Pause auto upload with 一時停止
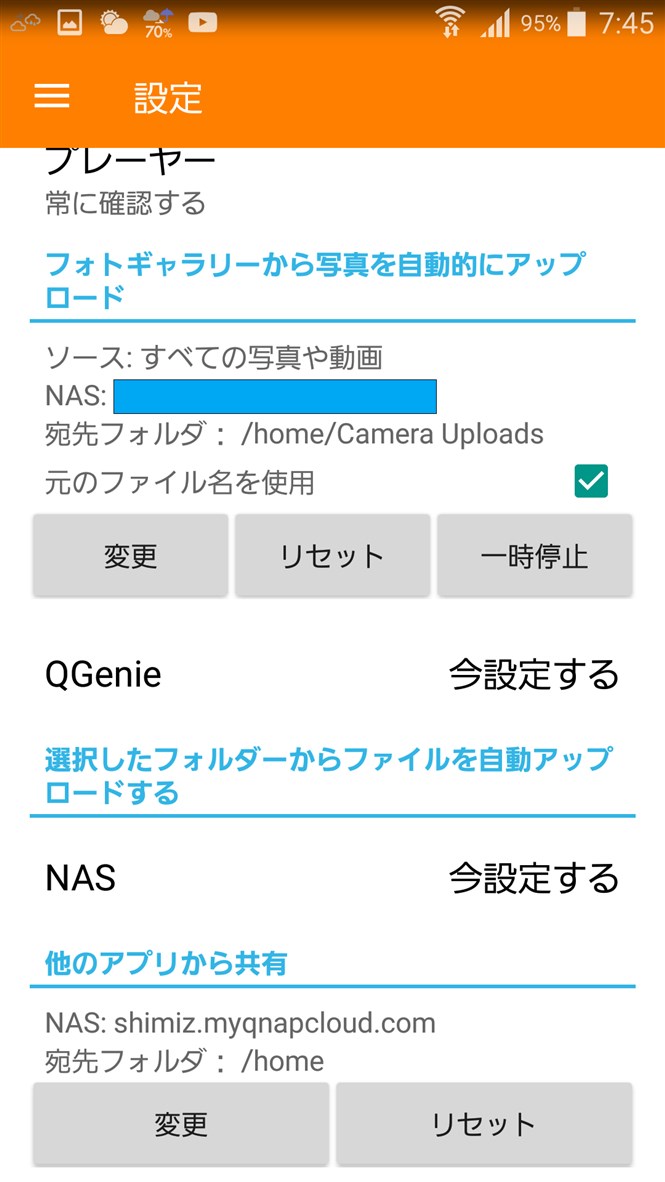This screenshot has width=665, height=1182. (x=535, y=556)
